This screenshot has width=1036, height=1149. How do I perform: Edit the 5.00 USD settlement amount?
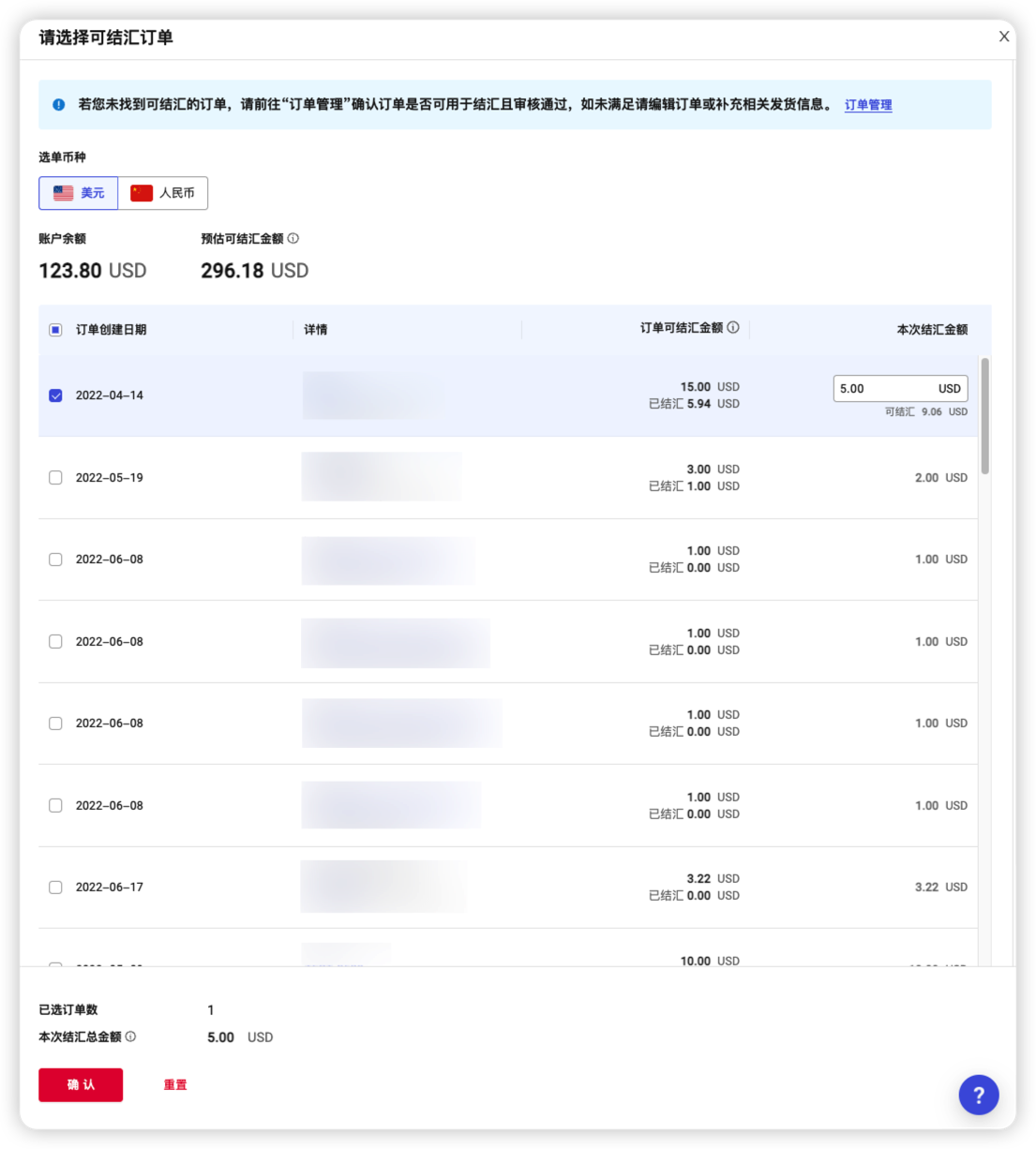click(x=881, y=389)
